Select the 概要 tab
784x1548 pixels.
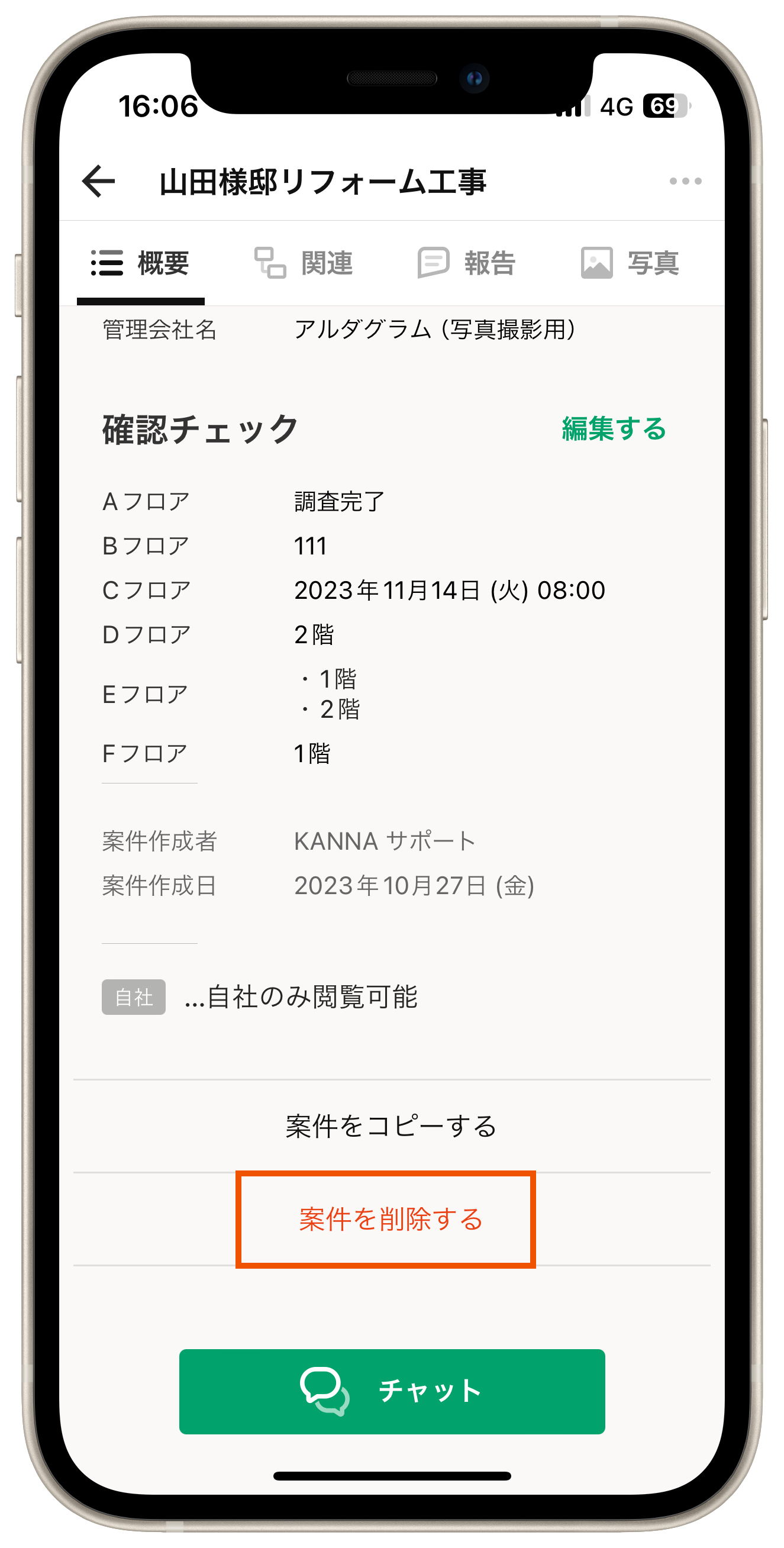(x=141, y=263)
